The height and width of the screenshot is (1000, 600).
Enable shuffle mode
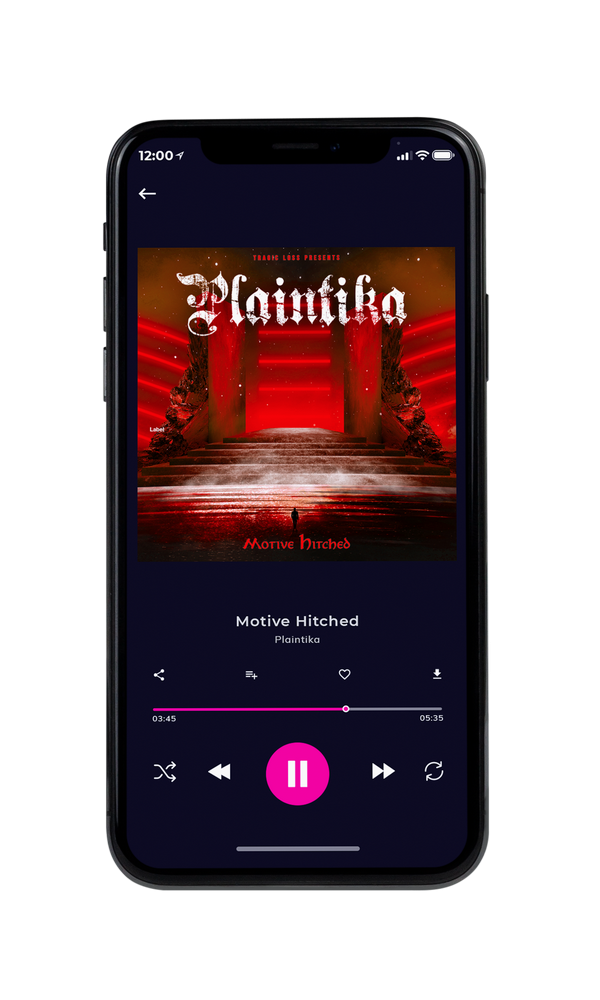tap(165, 772)
